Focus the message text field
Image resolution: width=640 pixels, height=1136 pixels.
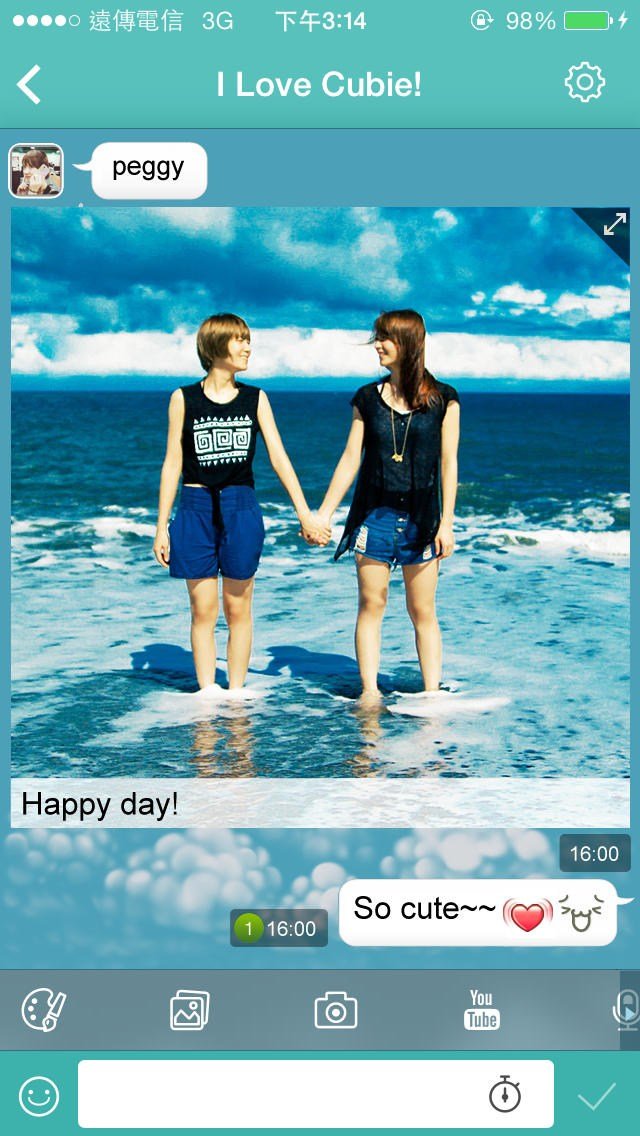[x=280, y=1095]
